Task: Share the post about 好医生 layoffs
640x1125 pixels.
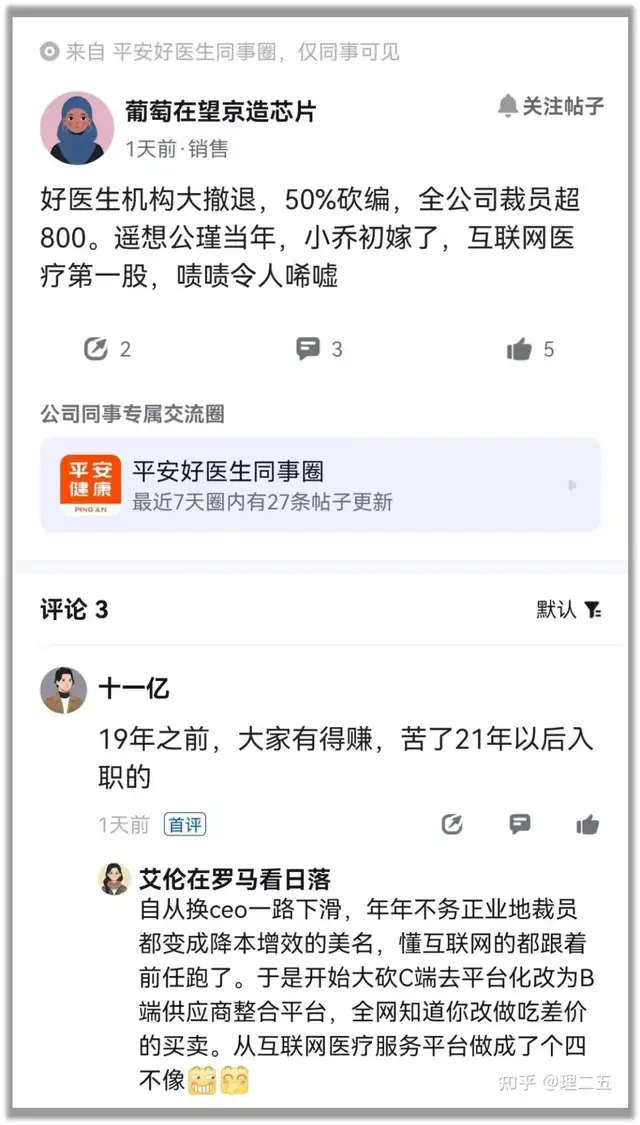Action: 97,349
